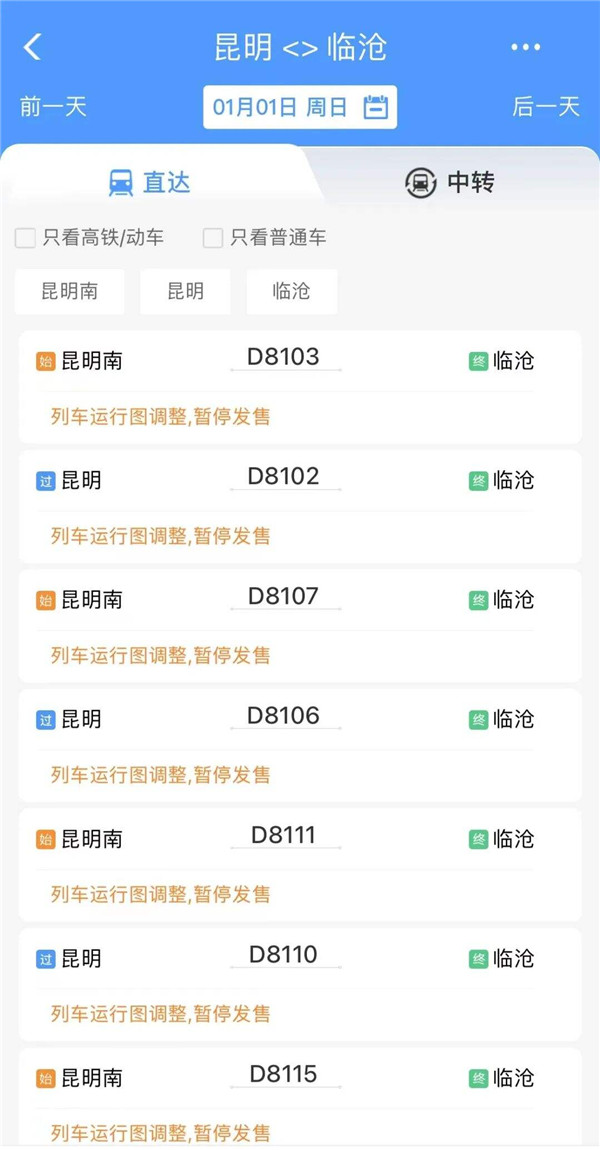600x1150 pixels.
Task: Go back using the top-left arrow
Action: (x=33, y=47)
